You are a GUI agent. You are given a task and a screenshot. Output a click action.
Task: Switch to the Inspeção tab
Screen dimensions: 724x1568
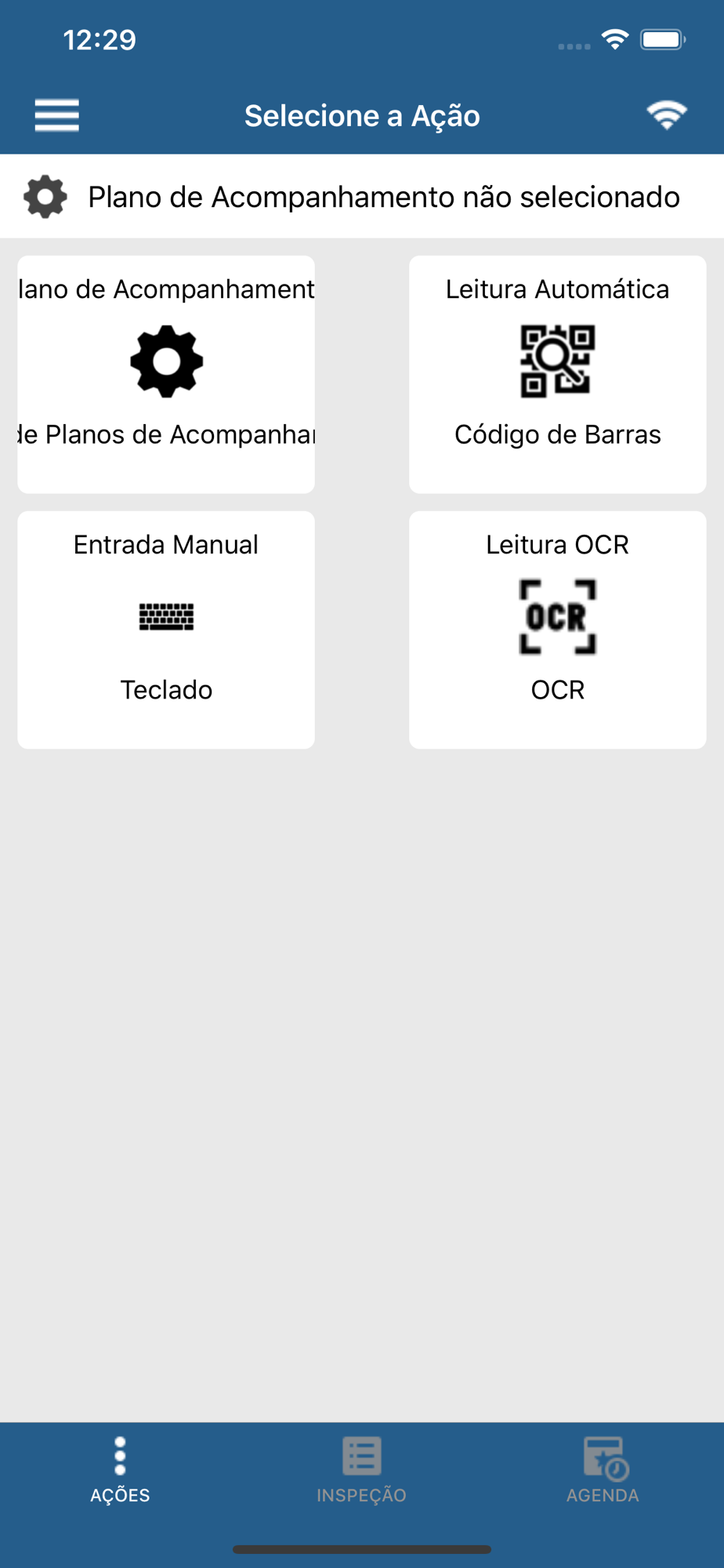click(x=361, y=1470)
